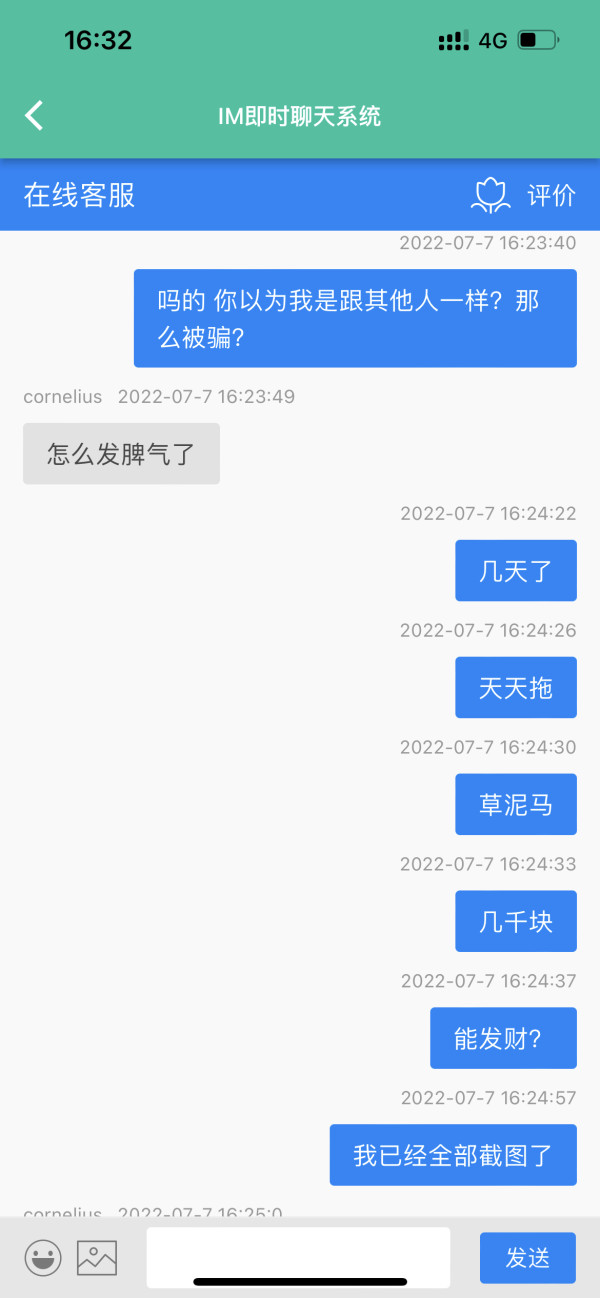Image resolution: width=600 pixels, height=1298 pixels.
Task: Tap the 发送 send button
Action: pos(527,1257)
